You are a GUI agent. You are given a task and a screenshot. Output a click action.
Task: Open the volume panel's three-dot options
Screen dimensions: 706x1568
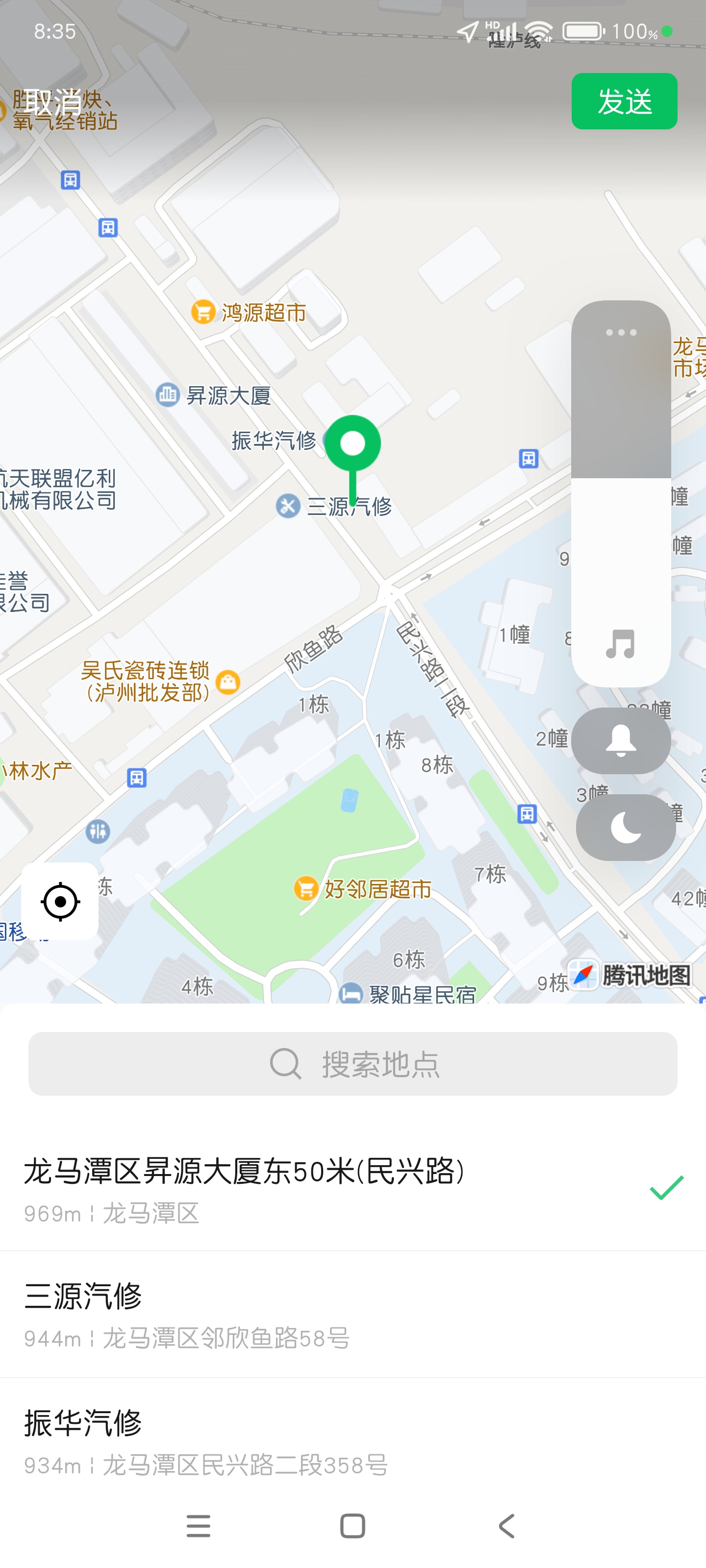[x=621, y=332]
